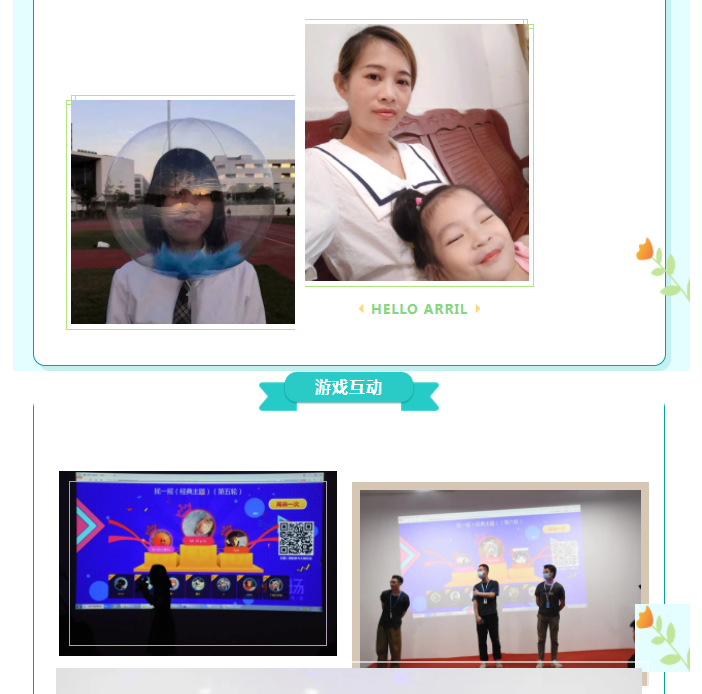
Task: Enlarge the dark projector game screen photo
Action: click(x=198, y=563)
